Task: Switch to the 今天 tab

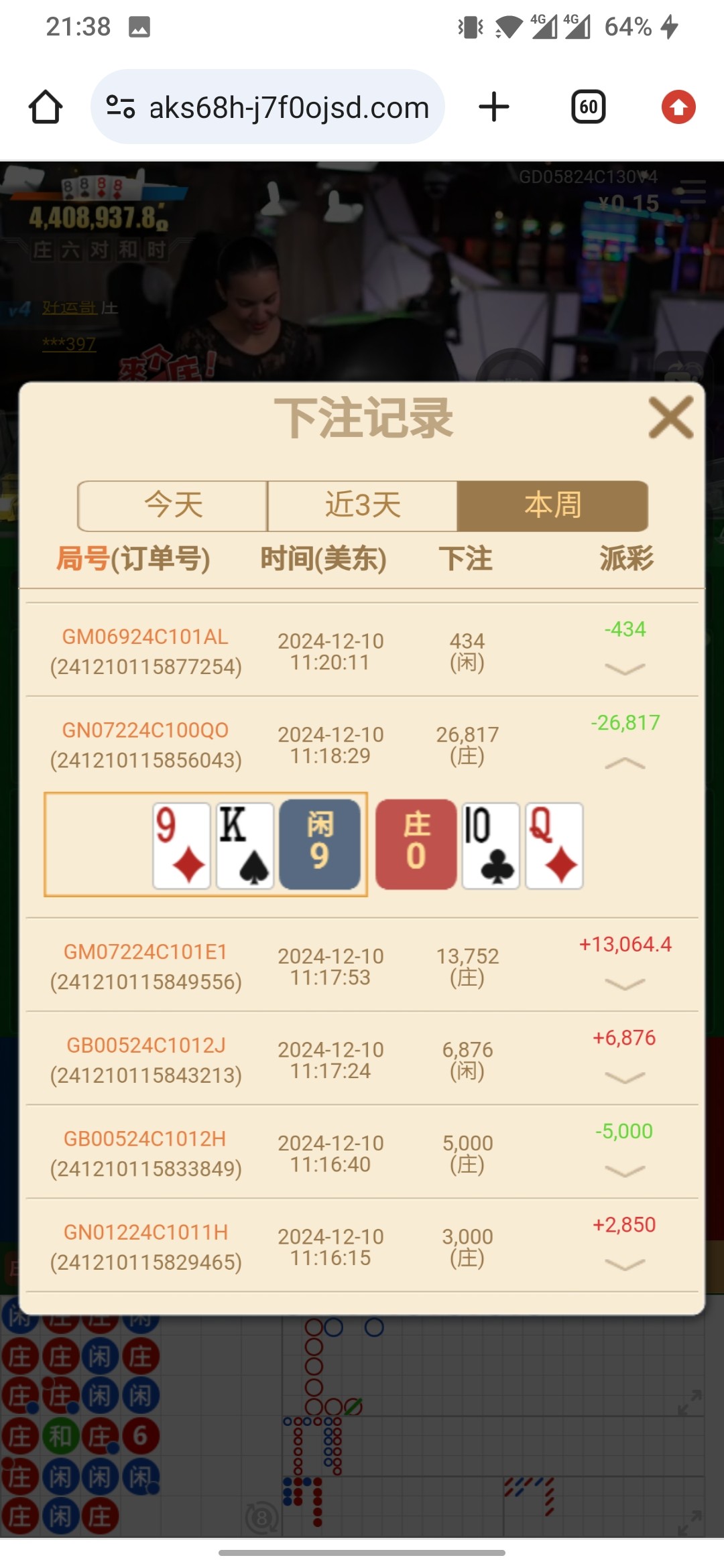Action: [x=173, y=505]
